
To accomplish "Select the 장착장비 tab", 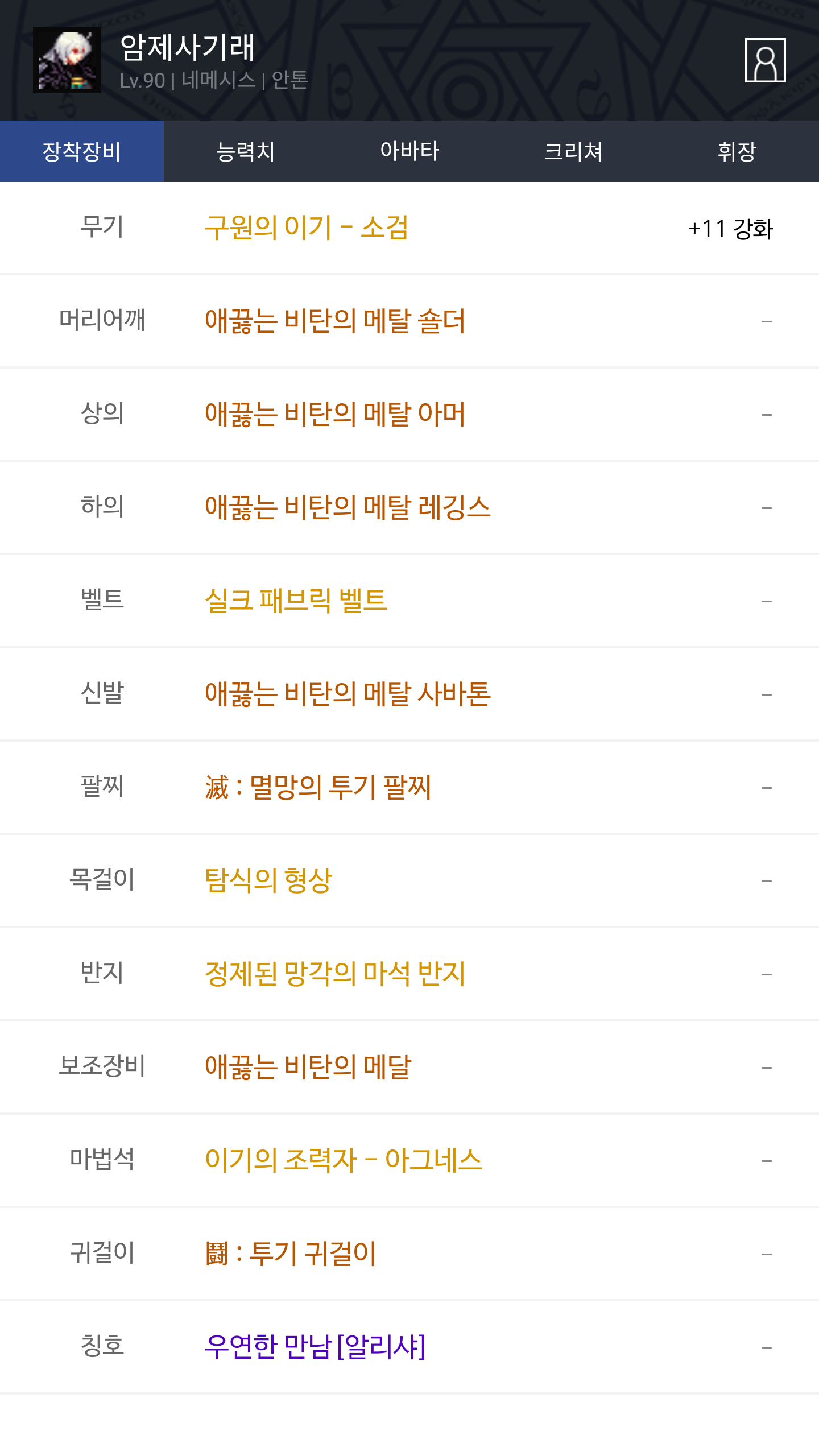I will click(82, 151).
